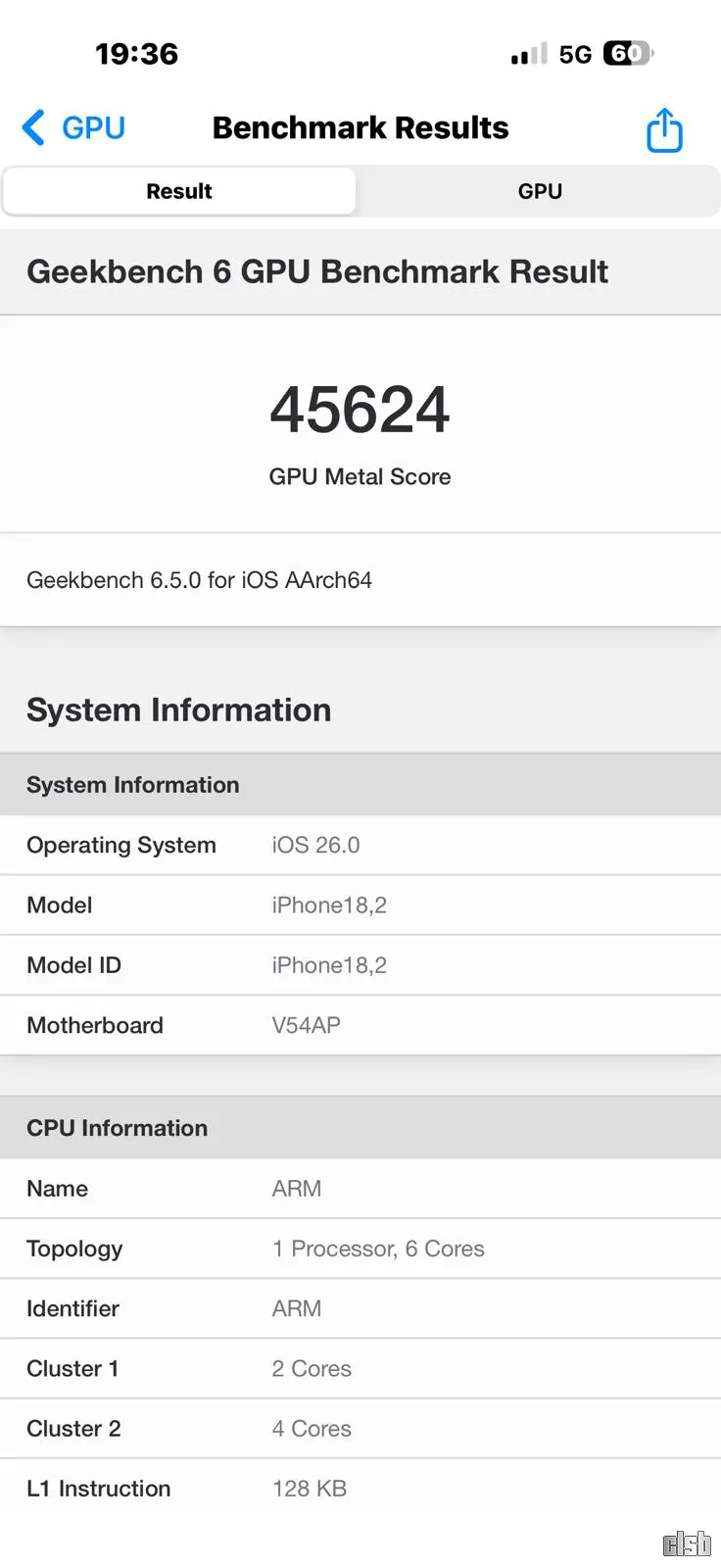Share the benchmark result
The width and height of the screenshot is (721, 1568).
tap(664, 130)
